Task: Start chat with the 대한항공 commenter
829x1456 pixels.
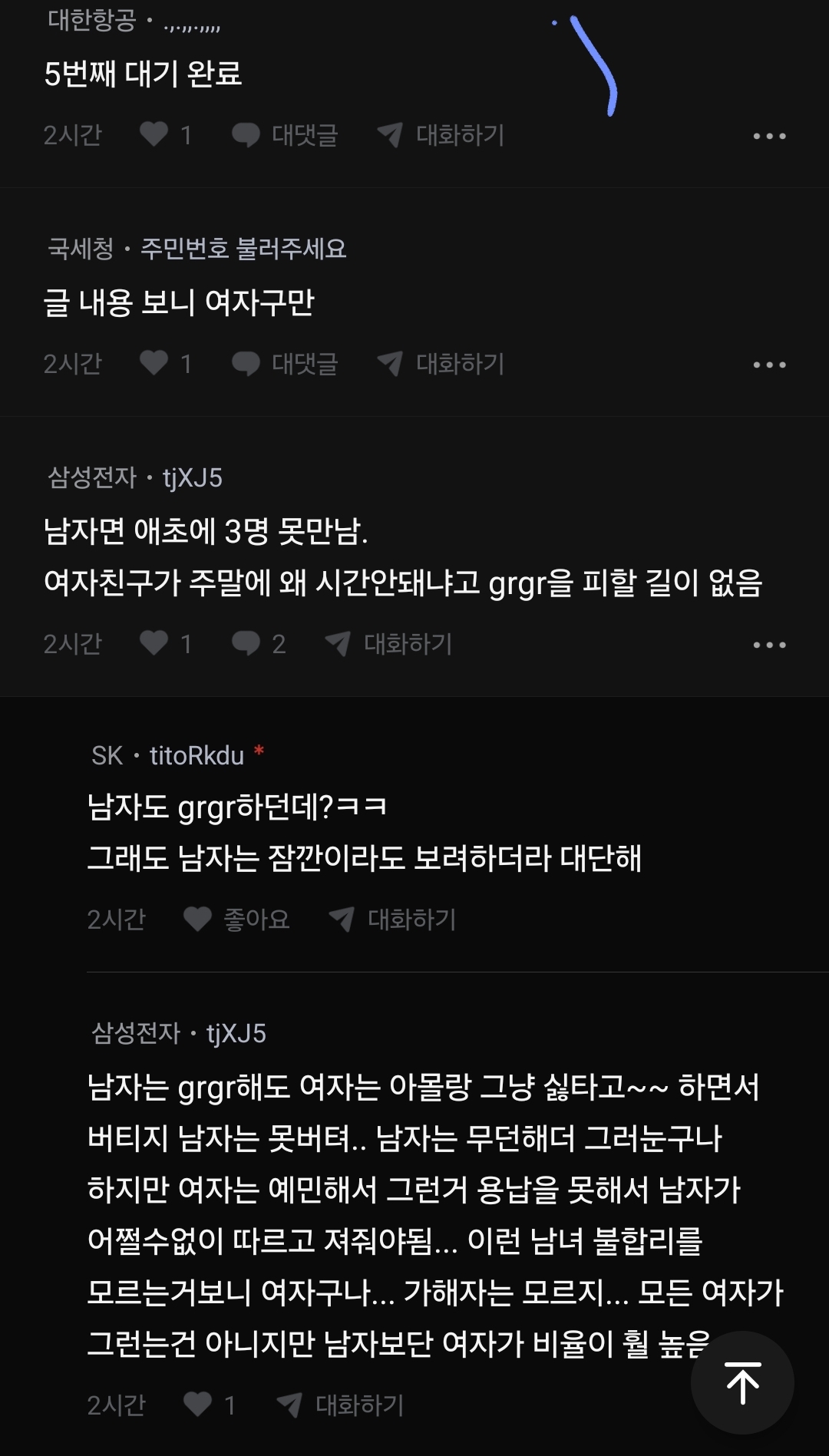Action: tap(441, 135)
